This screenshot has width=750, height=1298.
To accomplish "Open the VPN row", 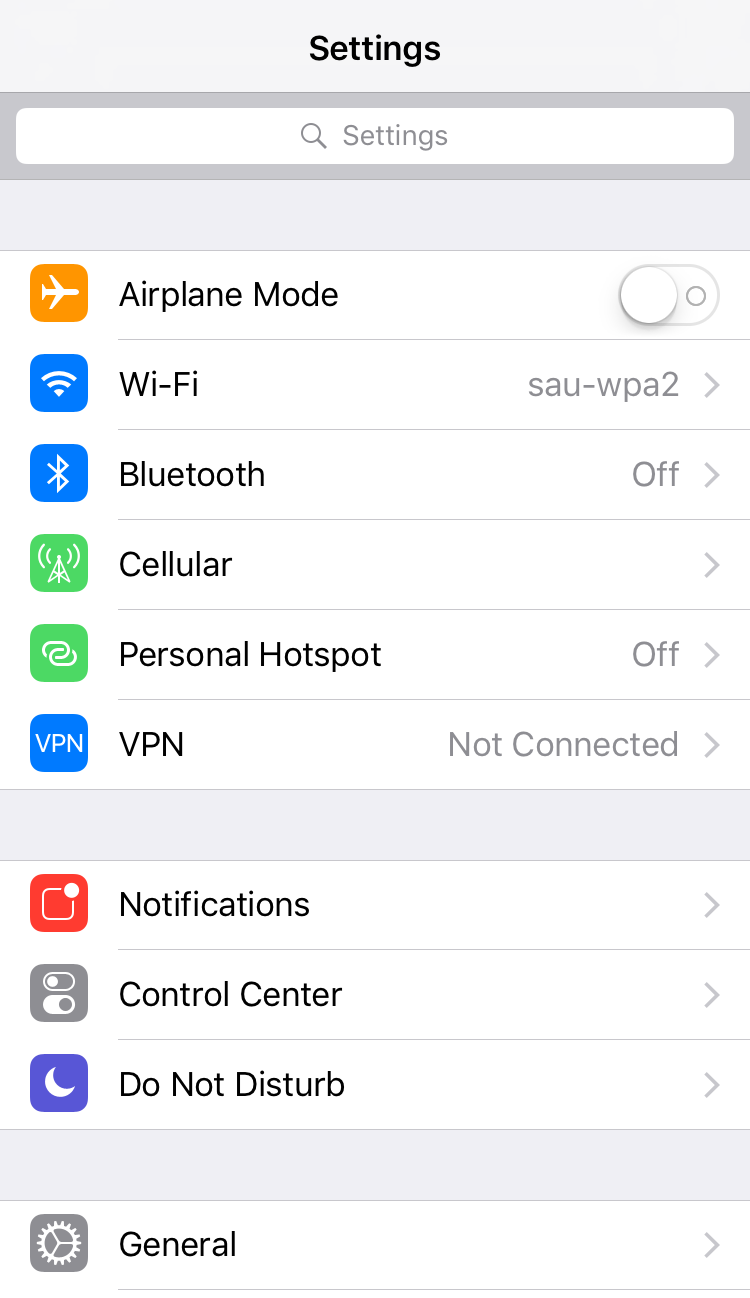I will pyautogui.click(x=375, y=745).
